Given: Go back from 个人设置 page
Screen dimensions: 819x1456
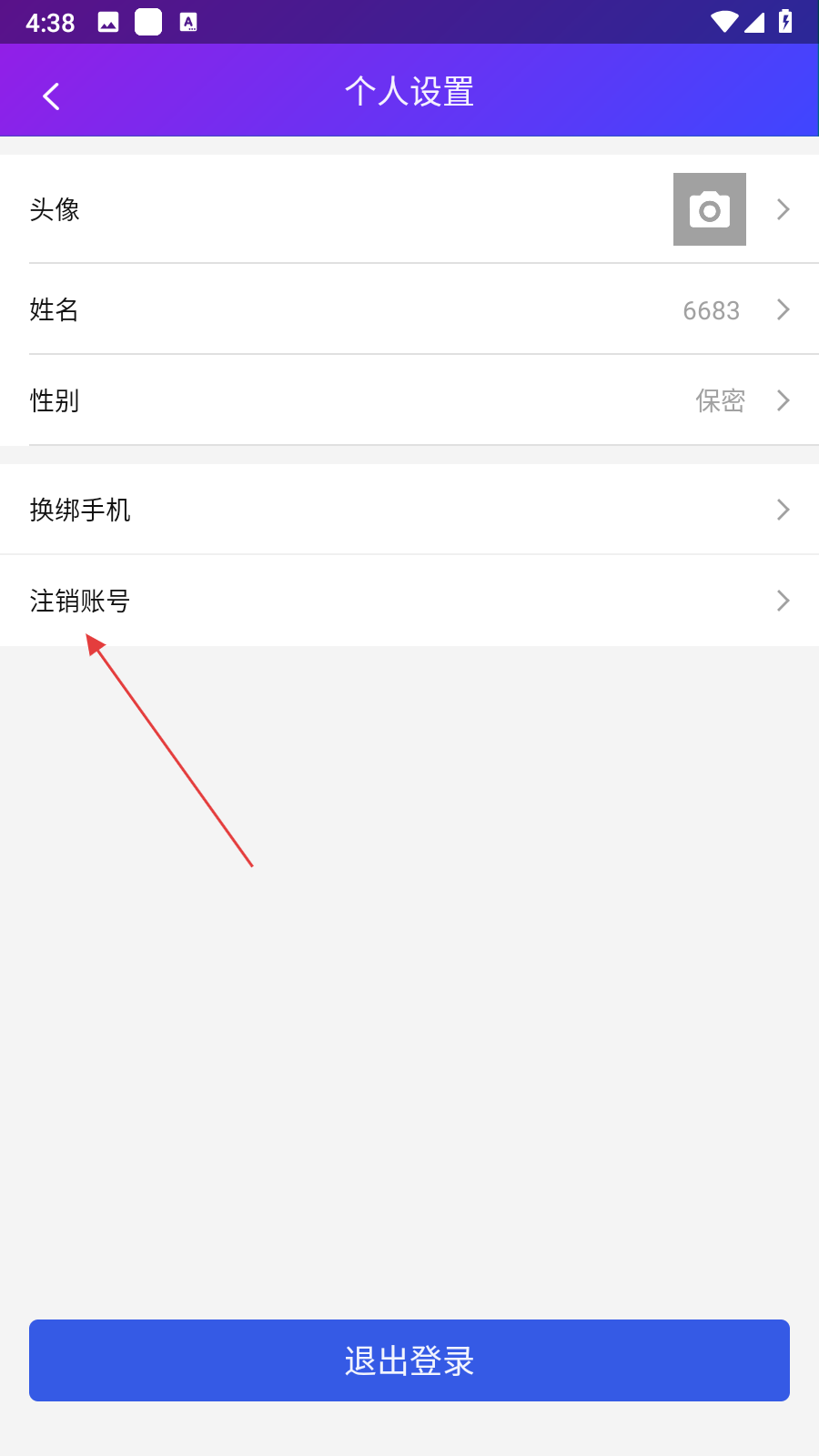Looking at the screenshot, I should click(x=52, y=96).
